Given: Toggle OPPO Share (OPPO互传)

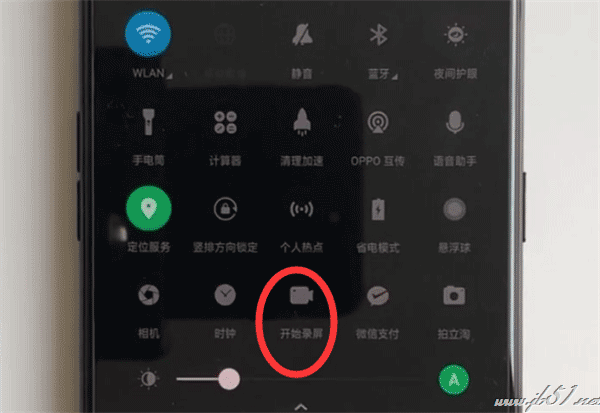Looking at the screenshot, I should [x=379, y=123].
